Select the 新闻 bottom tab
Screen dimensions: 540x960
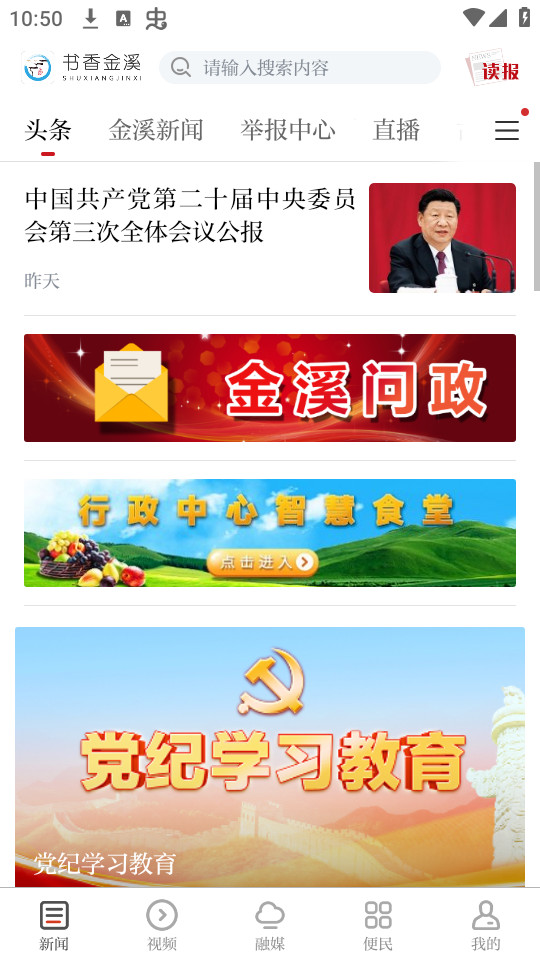54,925
